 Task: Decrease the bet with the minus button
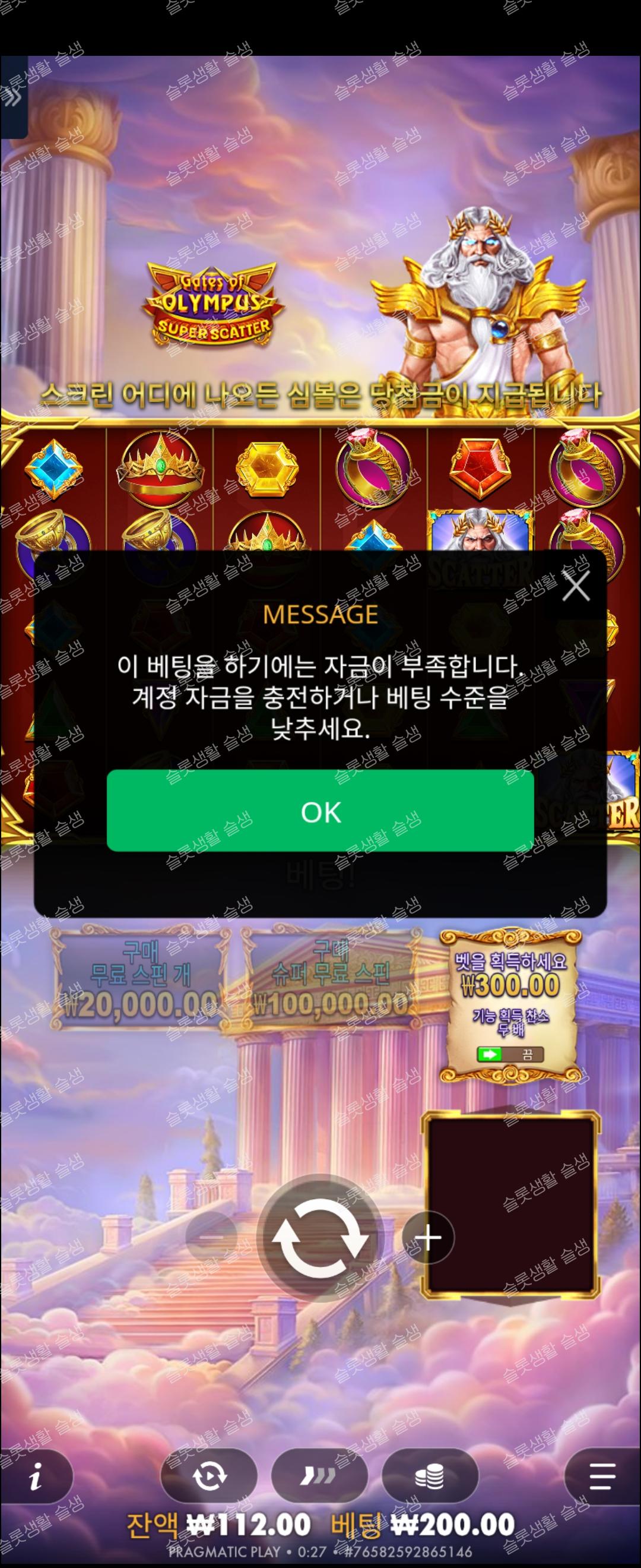click(x=211, y=1238)
